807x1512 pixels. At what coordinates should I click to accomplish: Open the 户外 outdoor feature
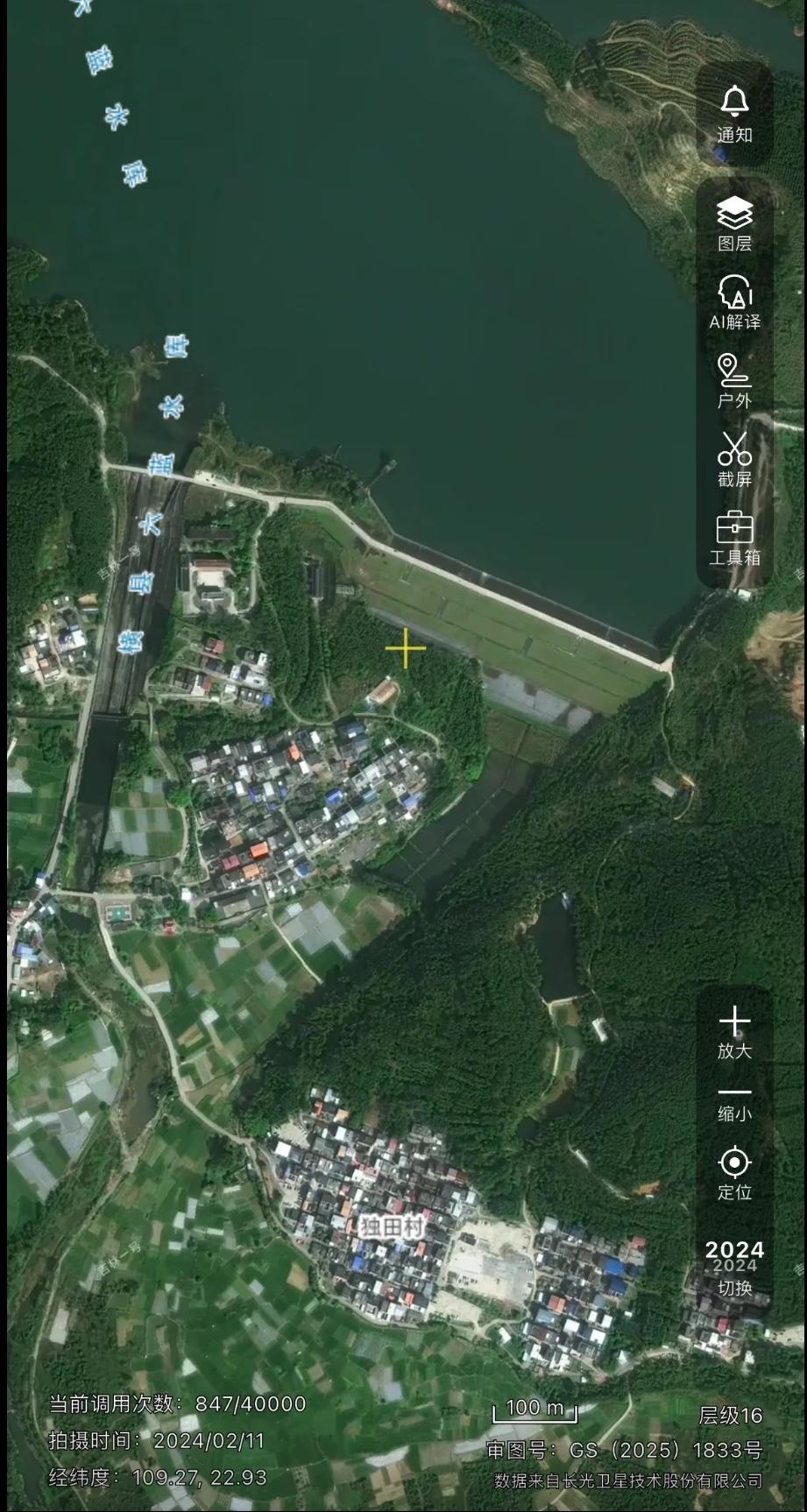(734, 381)
